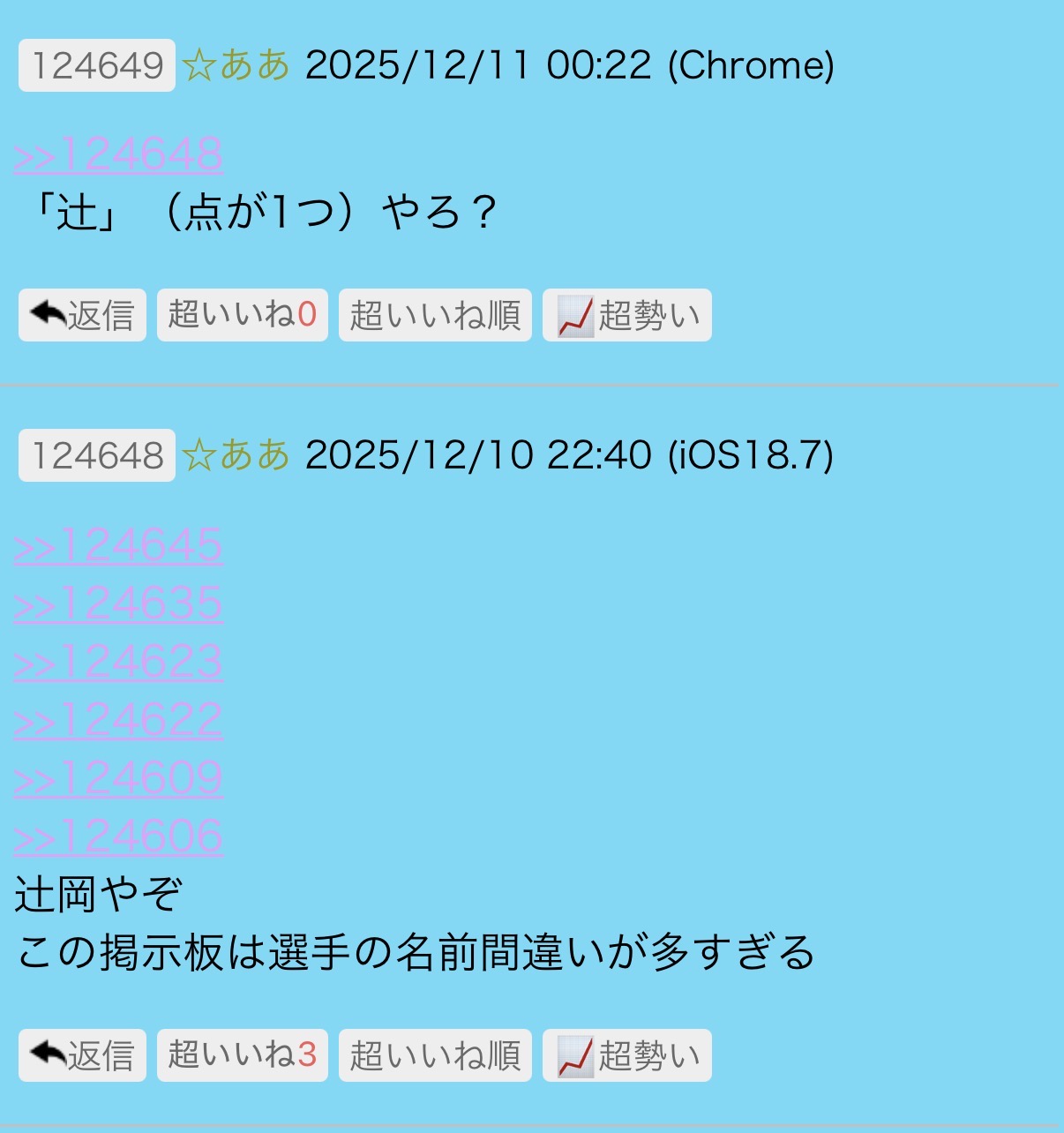Sort by 超いいね順 under post 124648
The height and width of the screenshot is (1133, 1064).
point(435,1055)
